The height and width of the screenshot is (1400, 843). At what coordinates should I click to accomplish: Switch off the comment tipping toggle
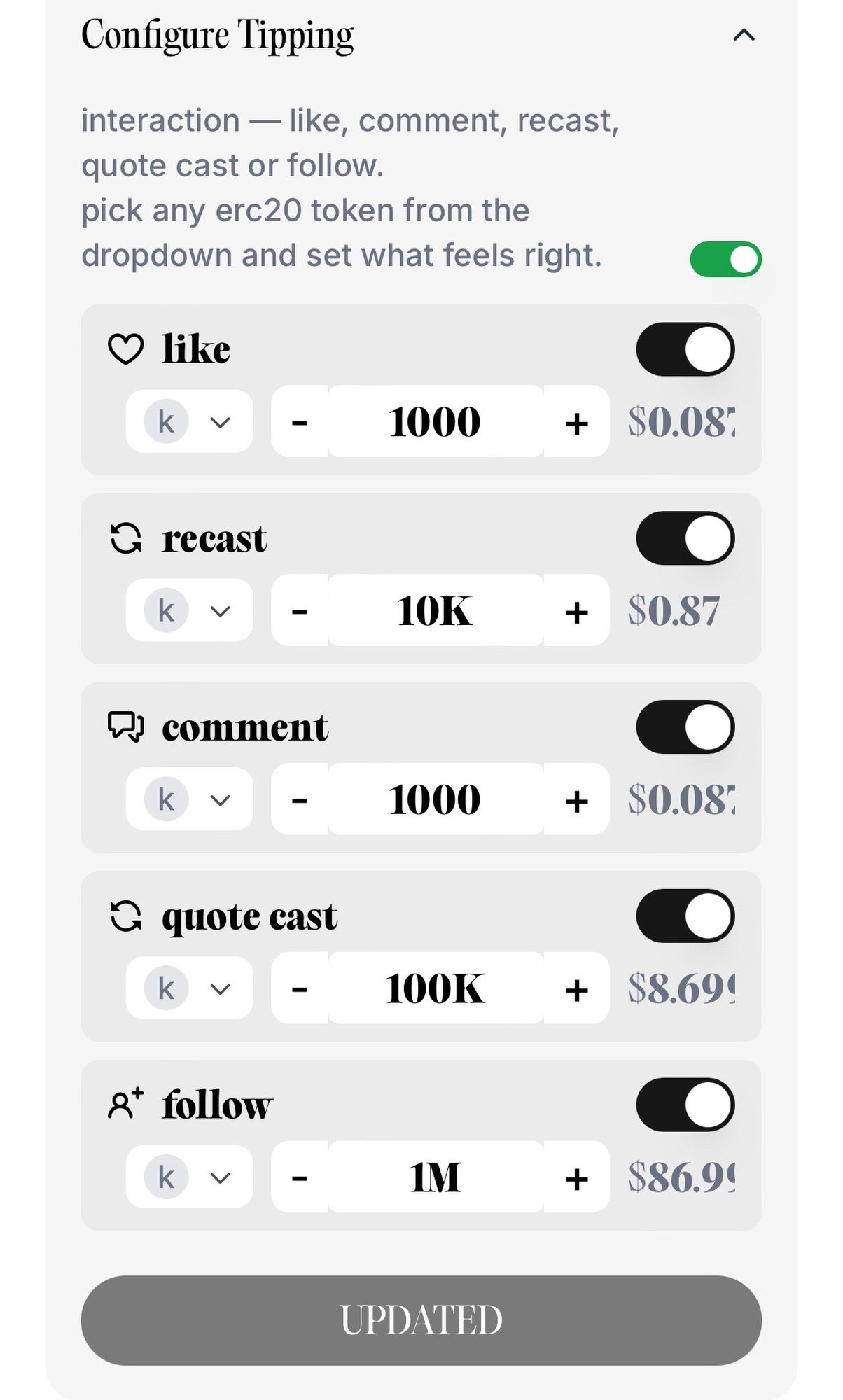(685, 727)
